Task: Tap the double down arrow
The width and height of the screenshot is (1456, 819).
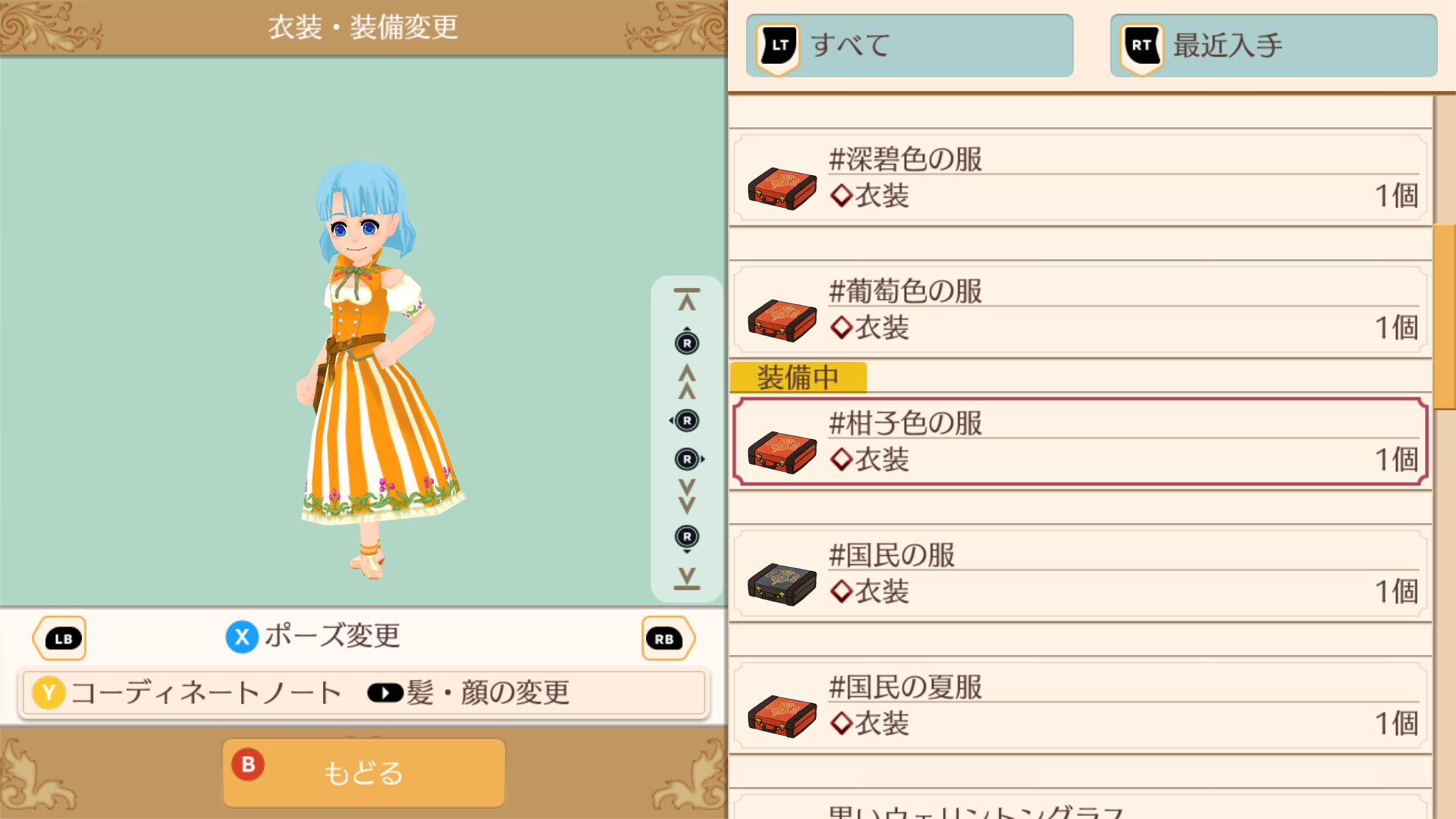Action: coord(687,496)
